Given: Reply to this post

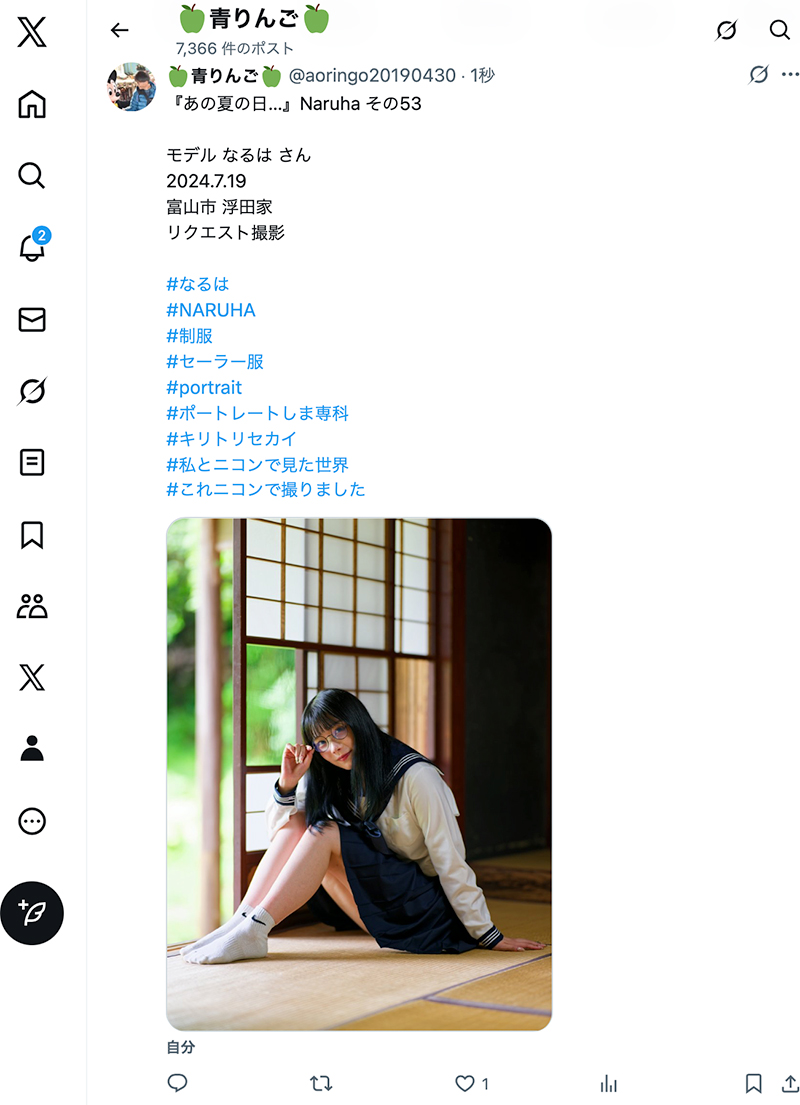Looking at the screenshot, I should (178, 1083).
